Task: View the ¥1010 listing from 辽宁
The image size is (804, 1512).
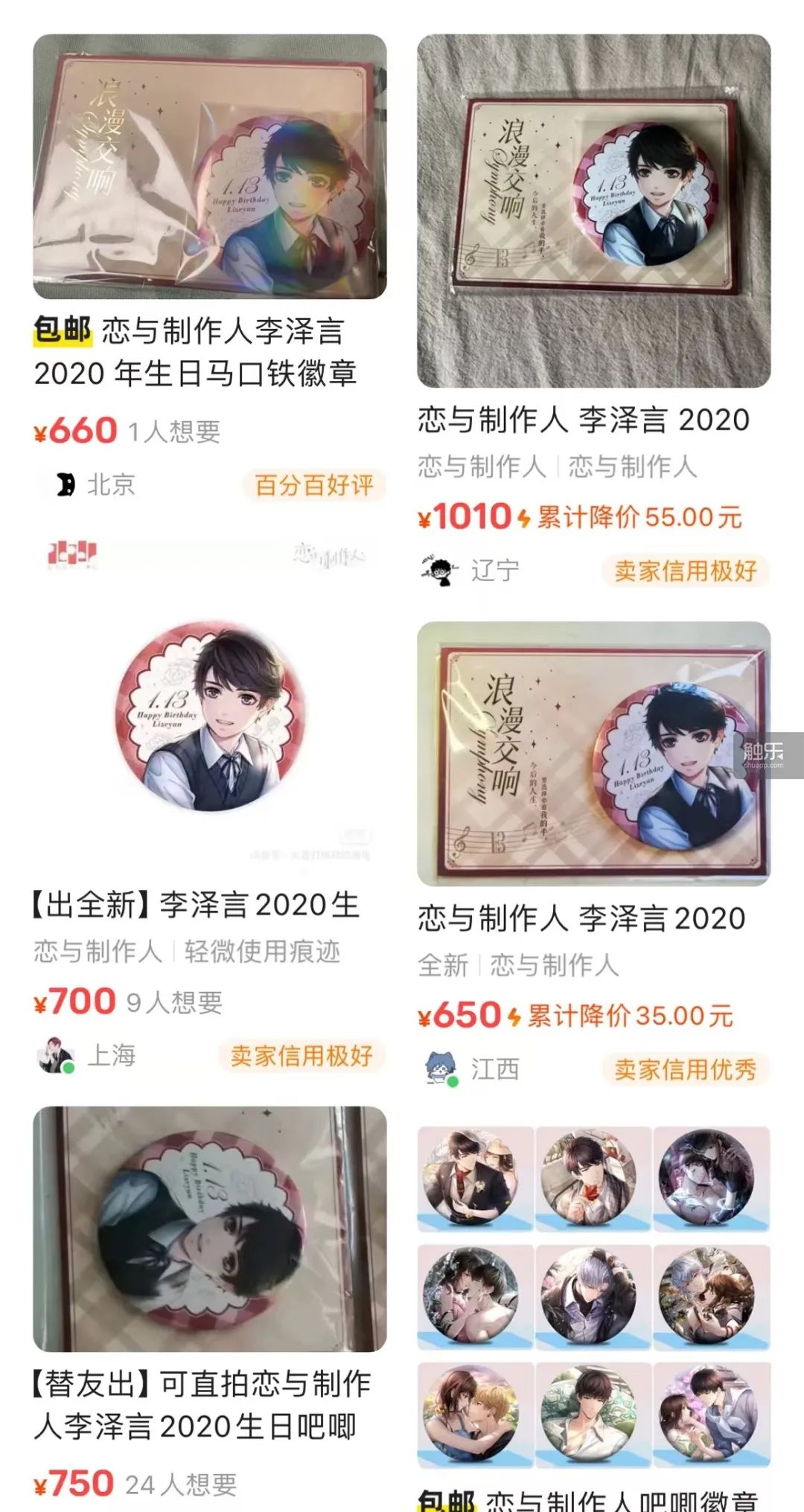Action: click(593, 211)
